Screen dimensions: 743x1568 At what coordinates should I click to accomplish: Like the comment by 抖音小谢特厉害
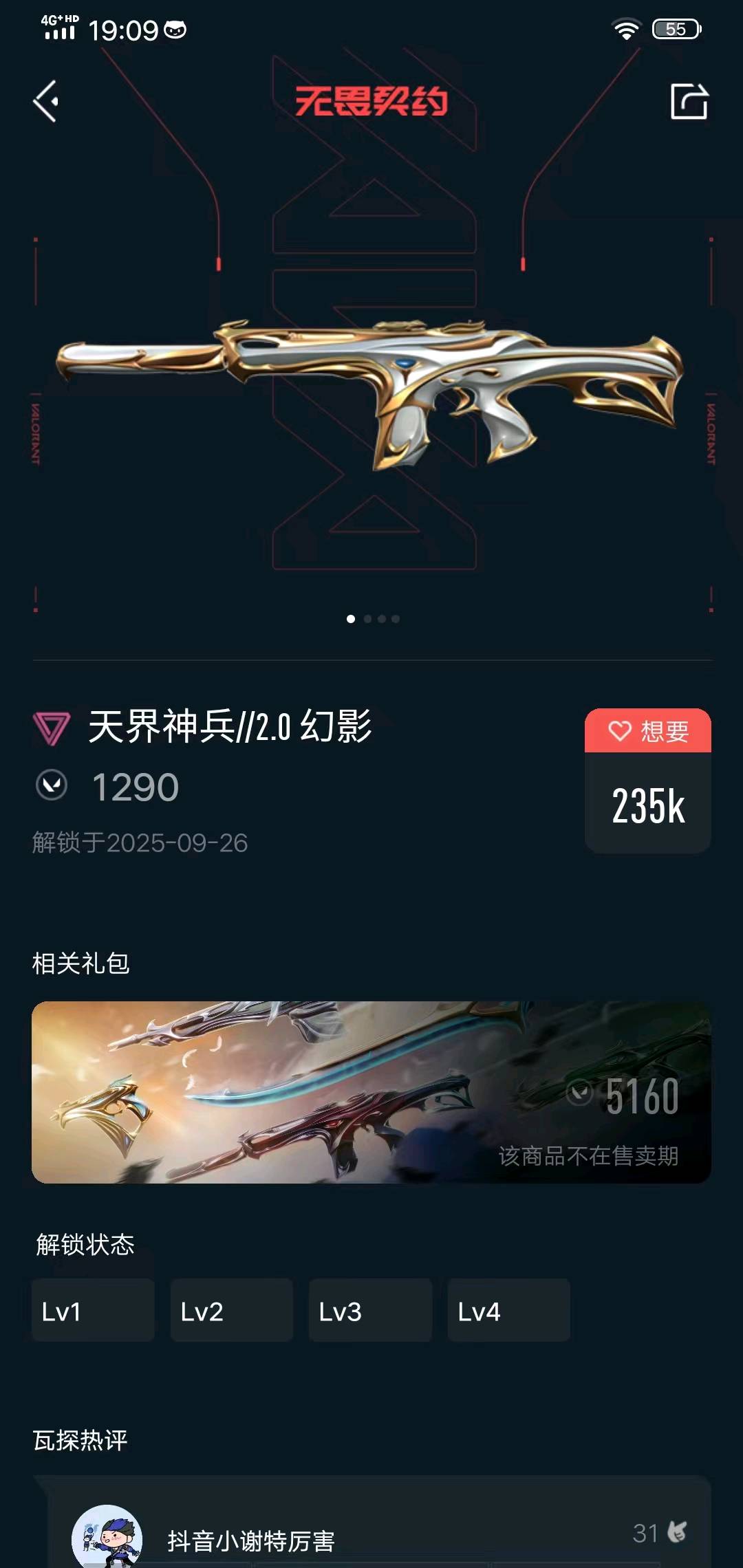677,1532
